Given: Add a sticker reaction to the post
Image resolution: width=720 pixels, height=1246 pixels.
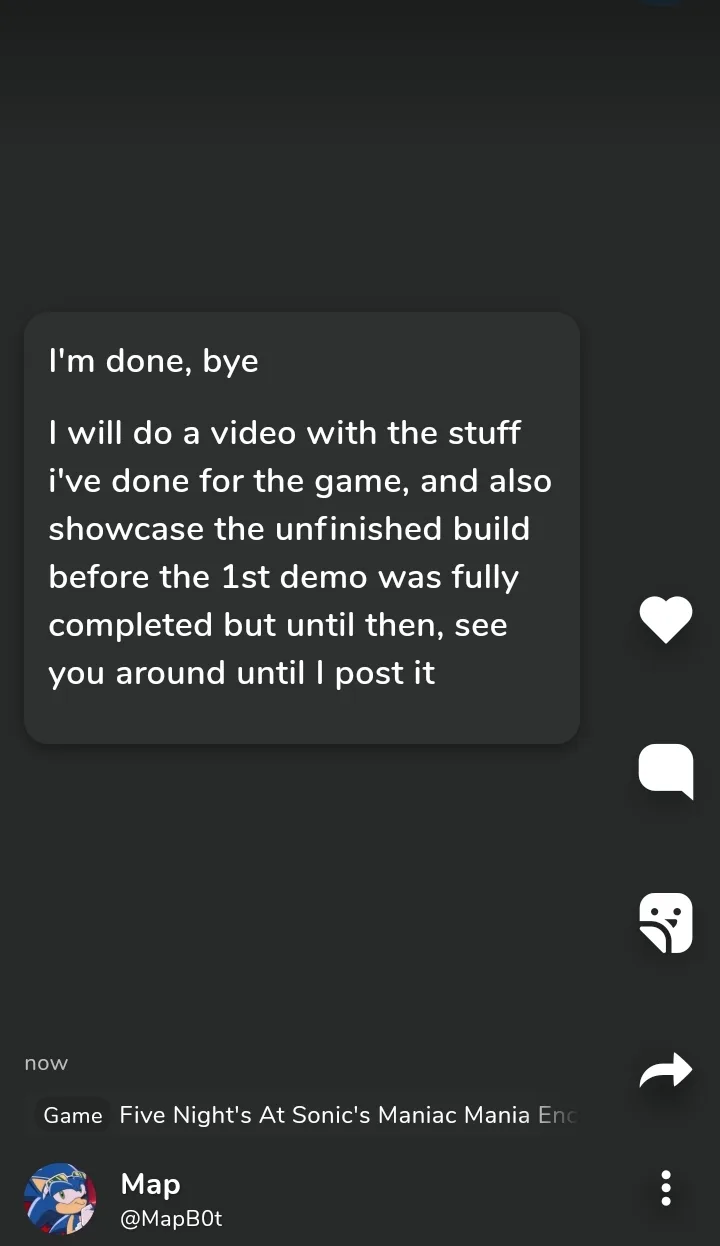Looking at the screenshot, I should coord(666,923).
